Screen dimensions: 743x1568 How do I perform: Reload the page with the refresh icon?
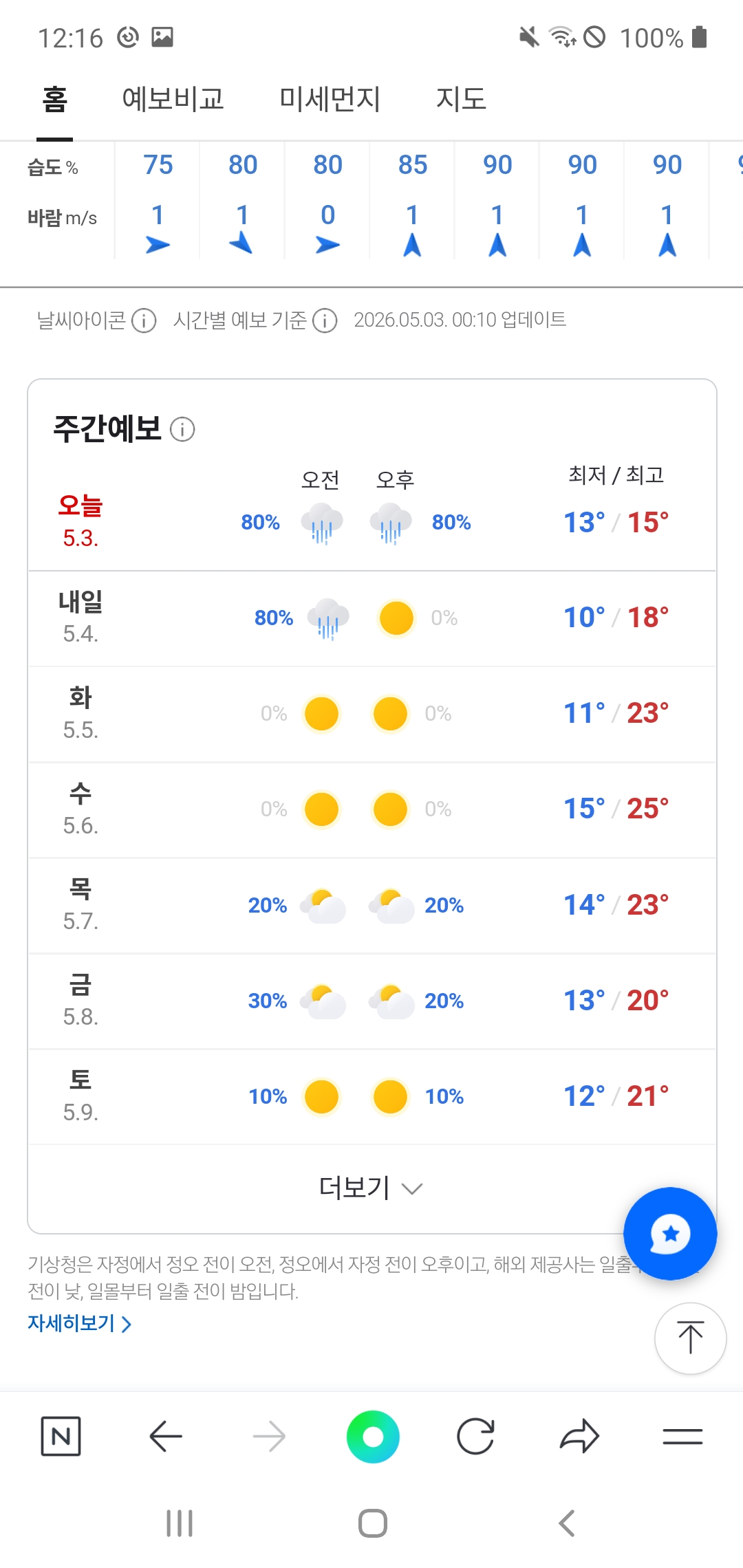click(476, 1436)
